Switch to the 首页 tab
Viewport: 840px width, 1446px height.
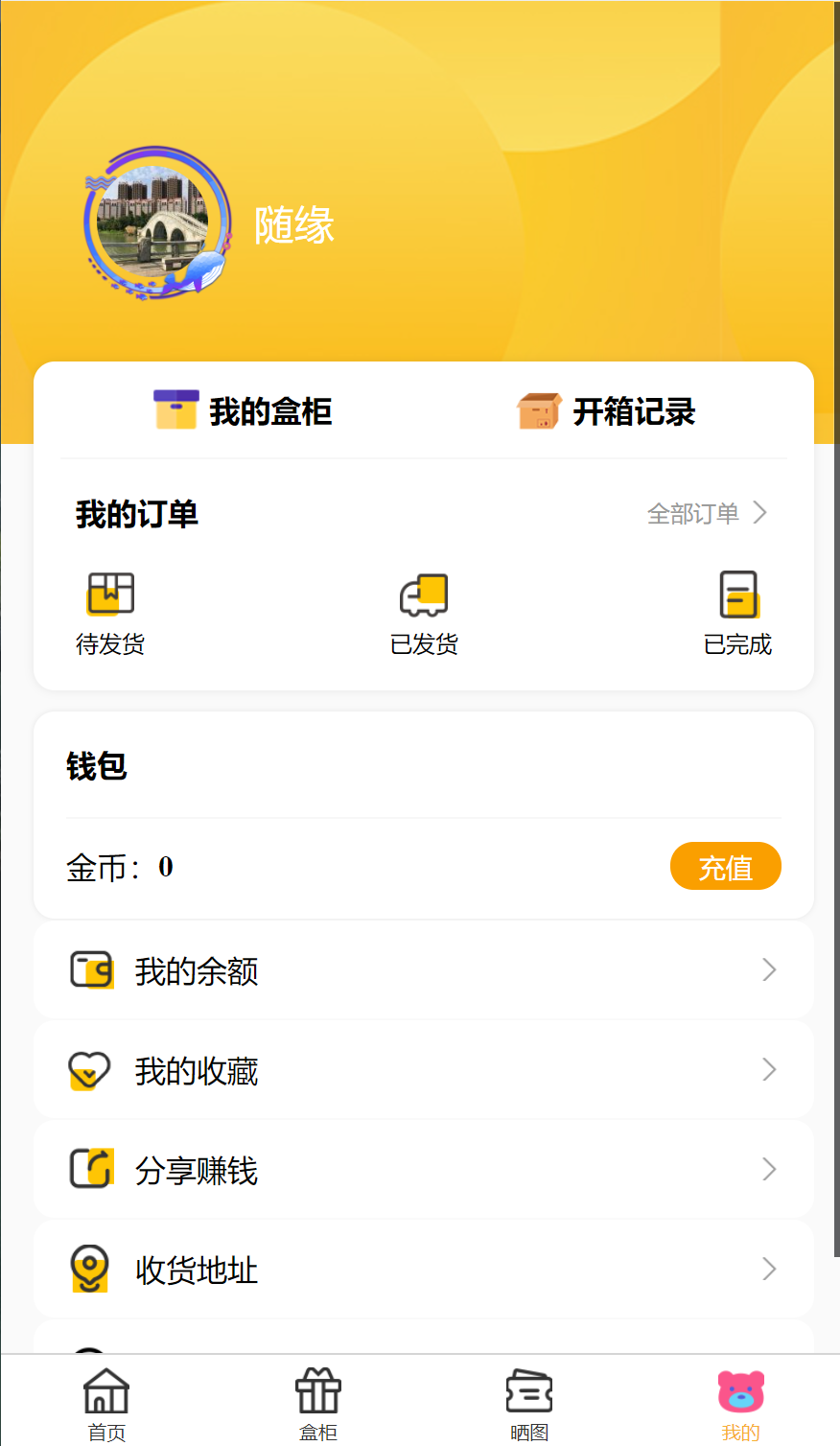pos(106,1404)
